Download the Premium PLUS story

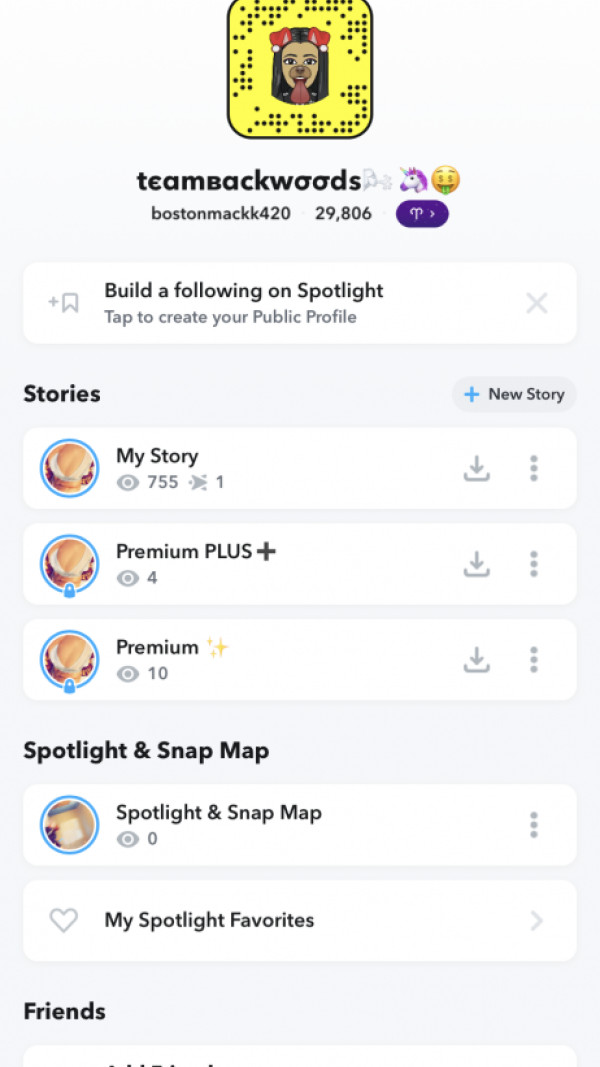[477, 564]
